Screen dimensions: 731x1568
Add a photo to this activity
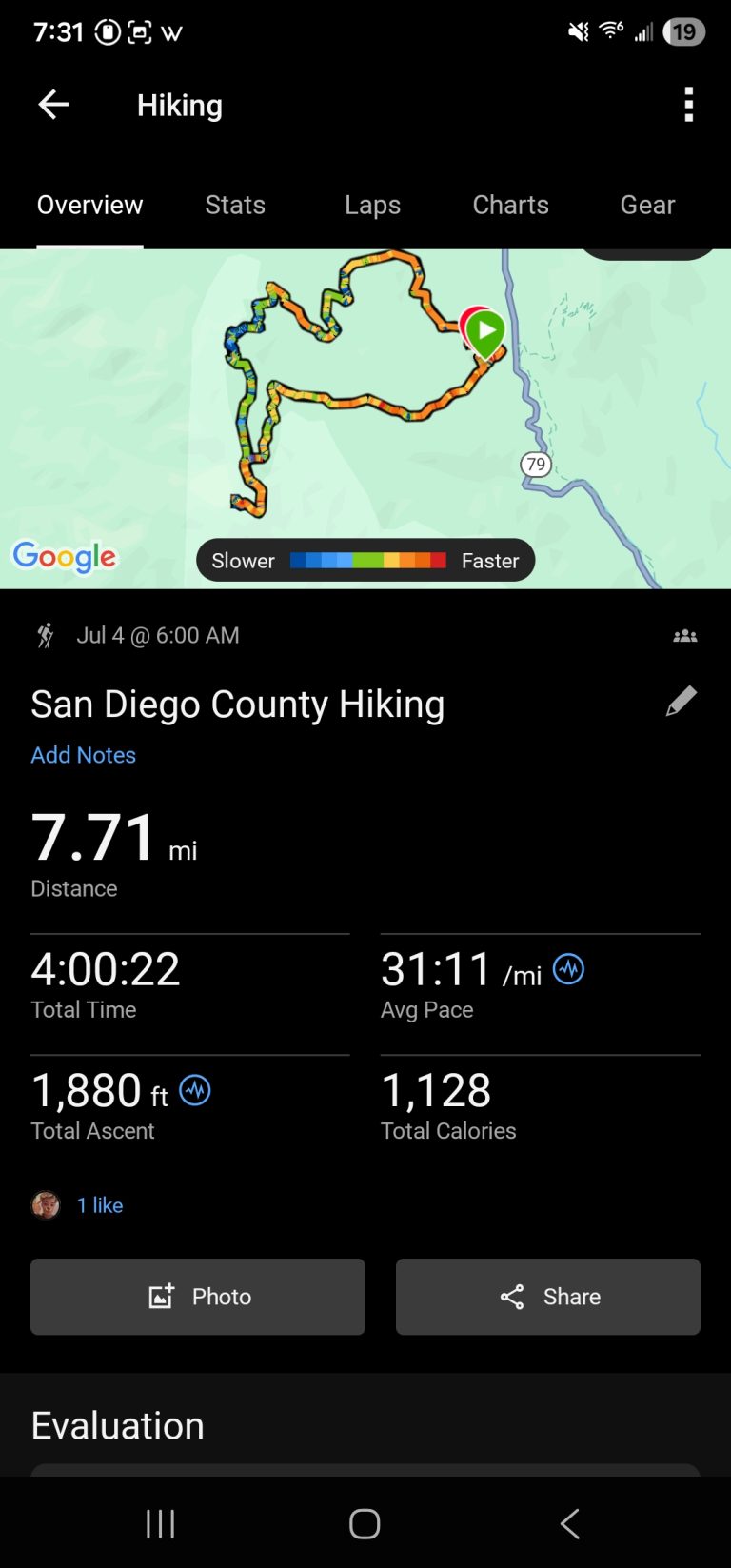198,1297
